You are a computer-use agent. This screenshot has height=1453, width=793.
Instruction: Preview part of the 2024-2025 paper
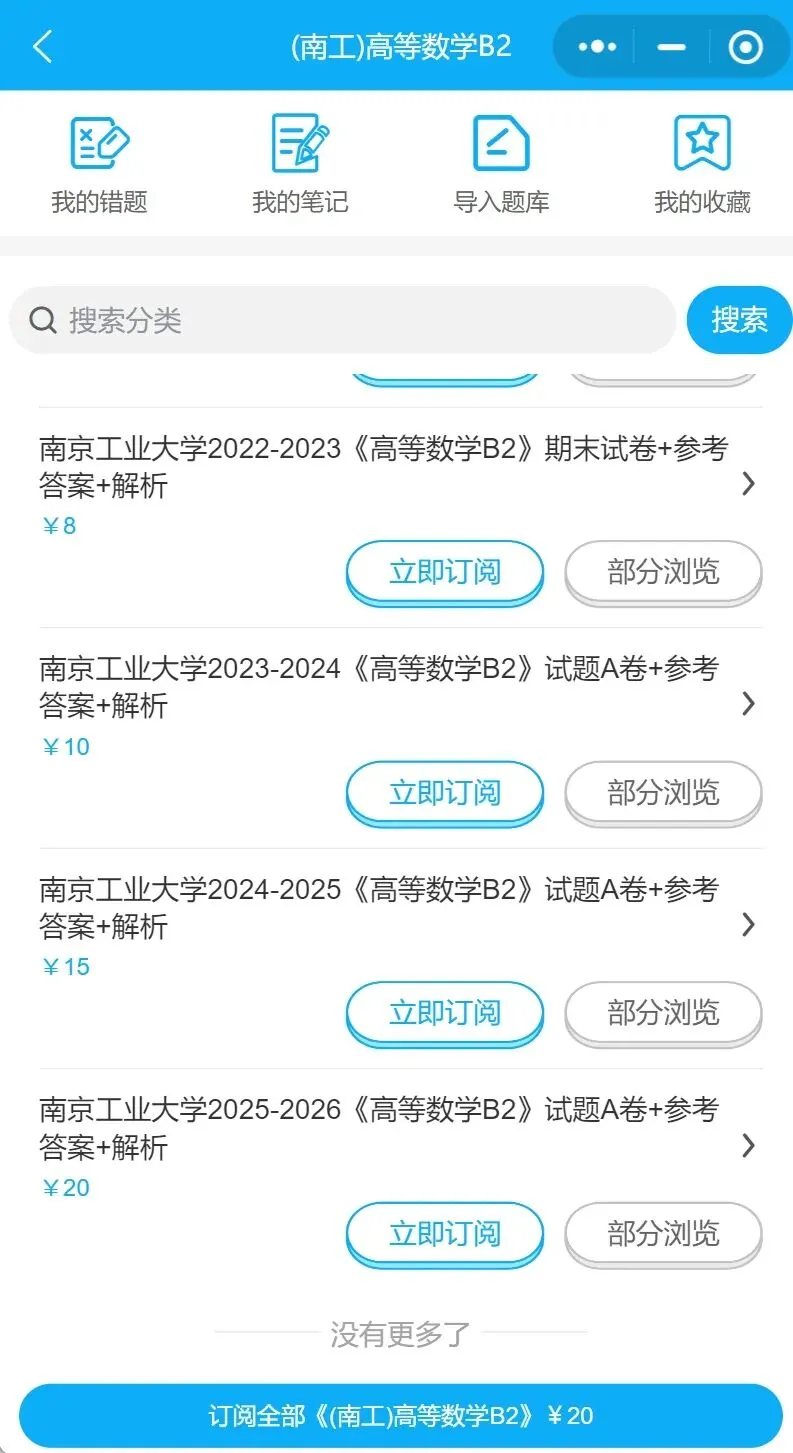(664, 1014)
